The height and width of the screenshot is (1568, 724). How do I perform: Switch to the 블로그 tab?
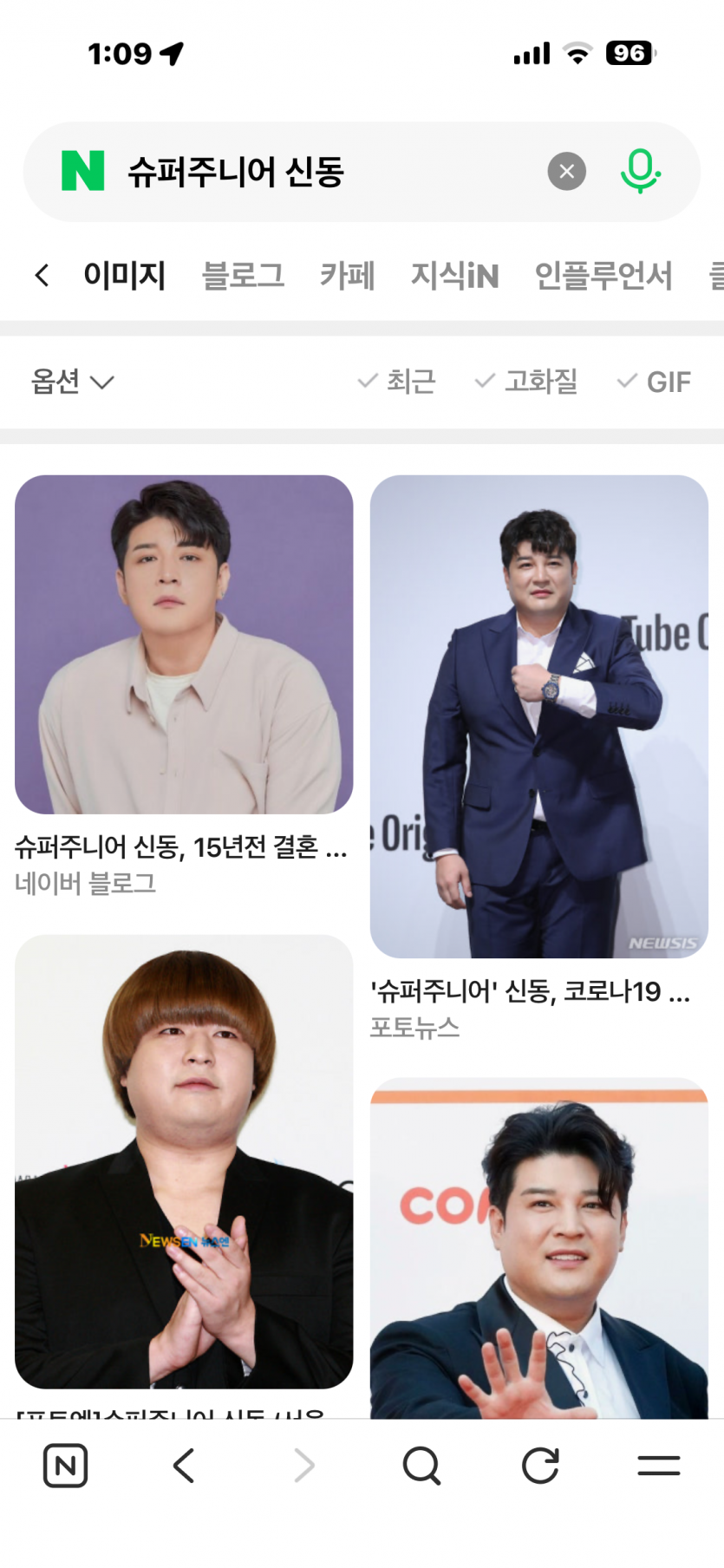point(243,276)
